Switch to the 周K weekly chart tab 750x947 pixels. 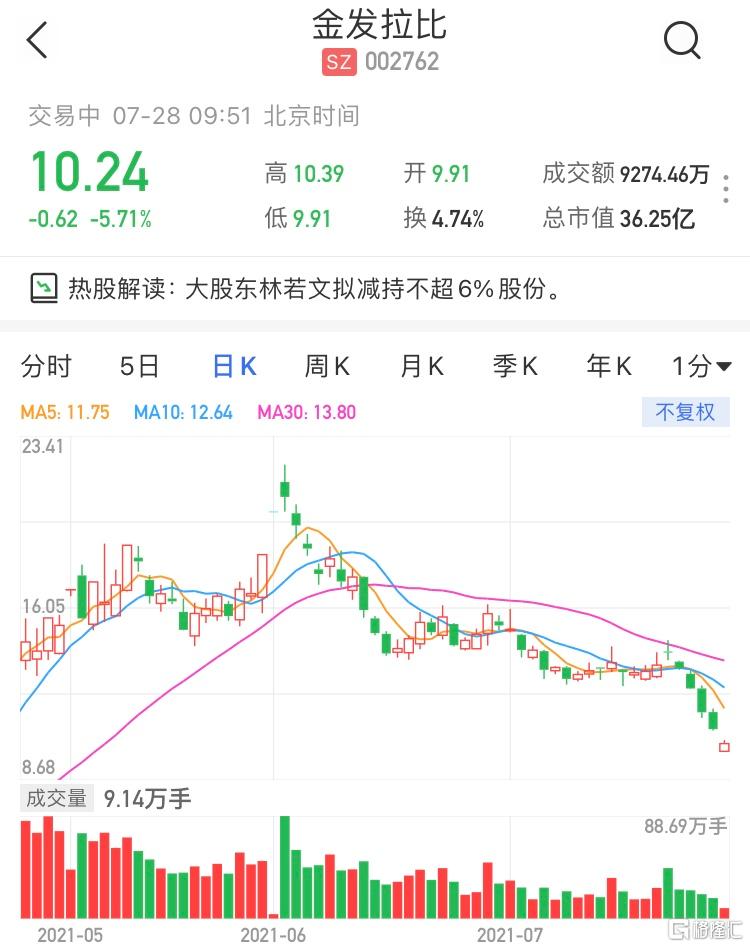[x=326, y=366]
